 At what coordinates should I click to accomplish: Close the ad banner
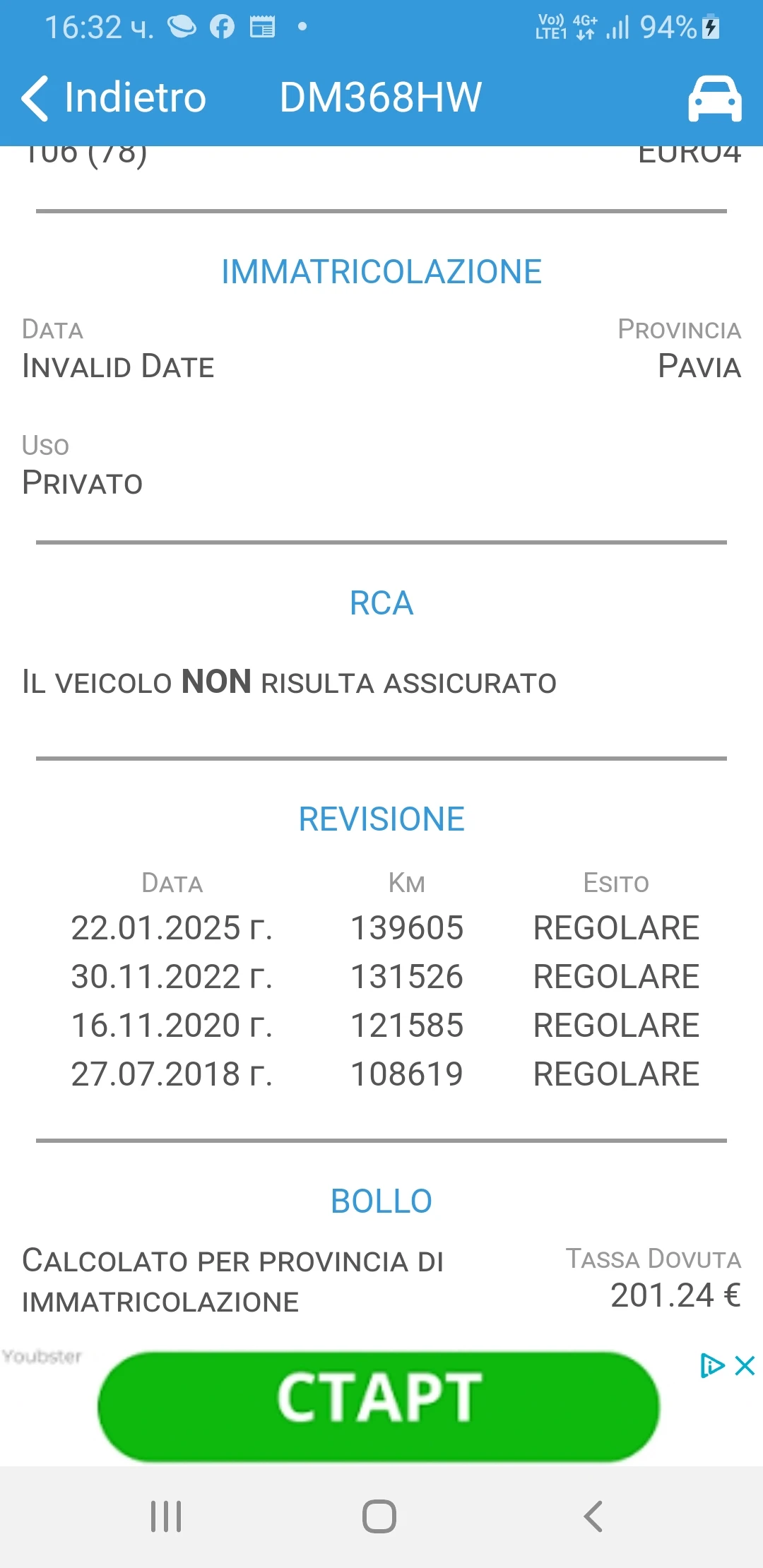745,1366
